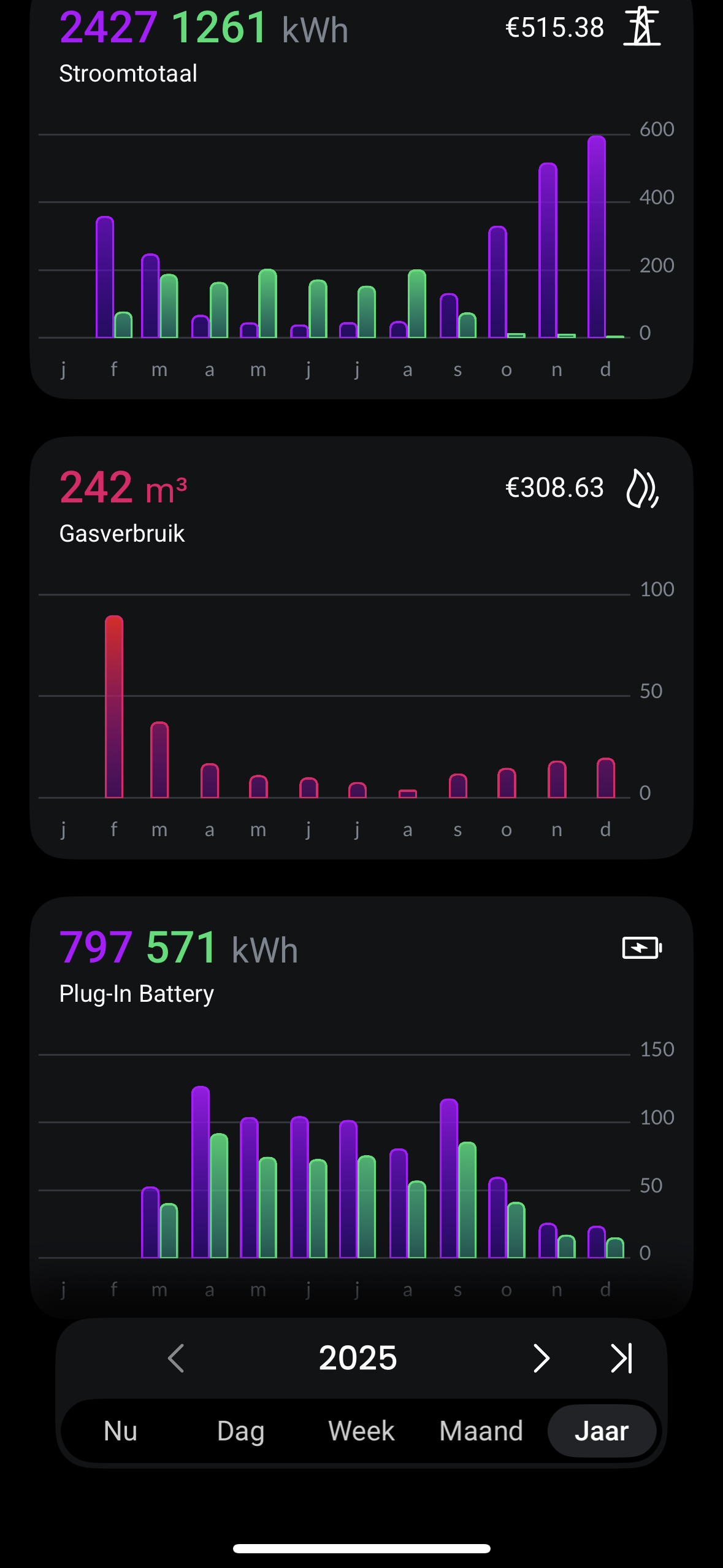The height and width of the screenshot is (1568, 723).
Task: Switch to the Maand tab
Action: click(x=481, y=1430)
